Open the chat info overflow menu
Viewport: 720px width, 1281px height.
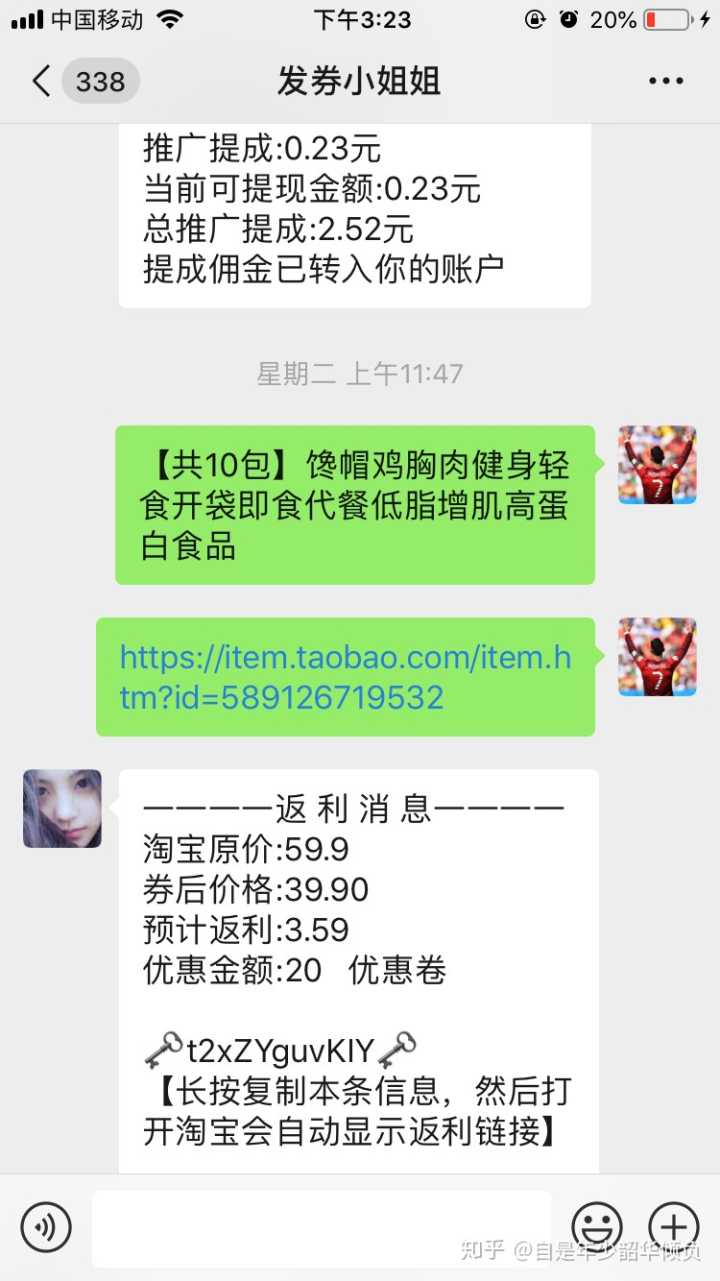tap(666, 81)
